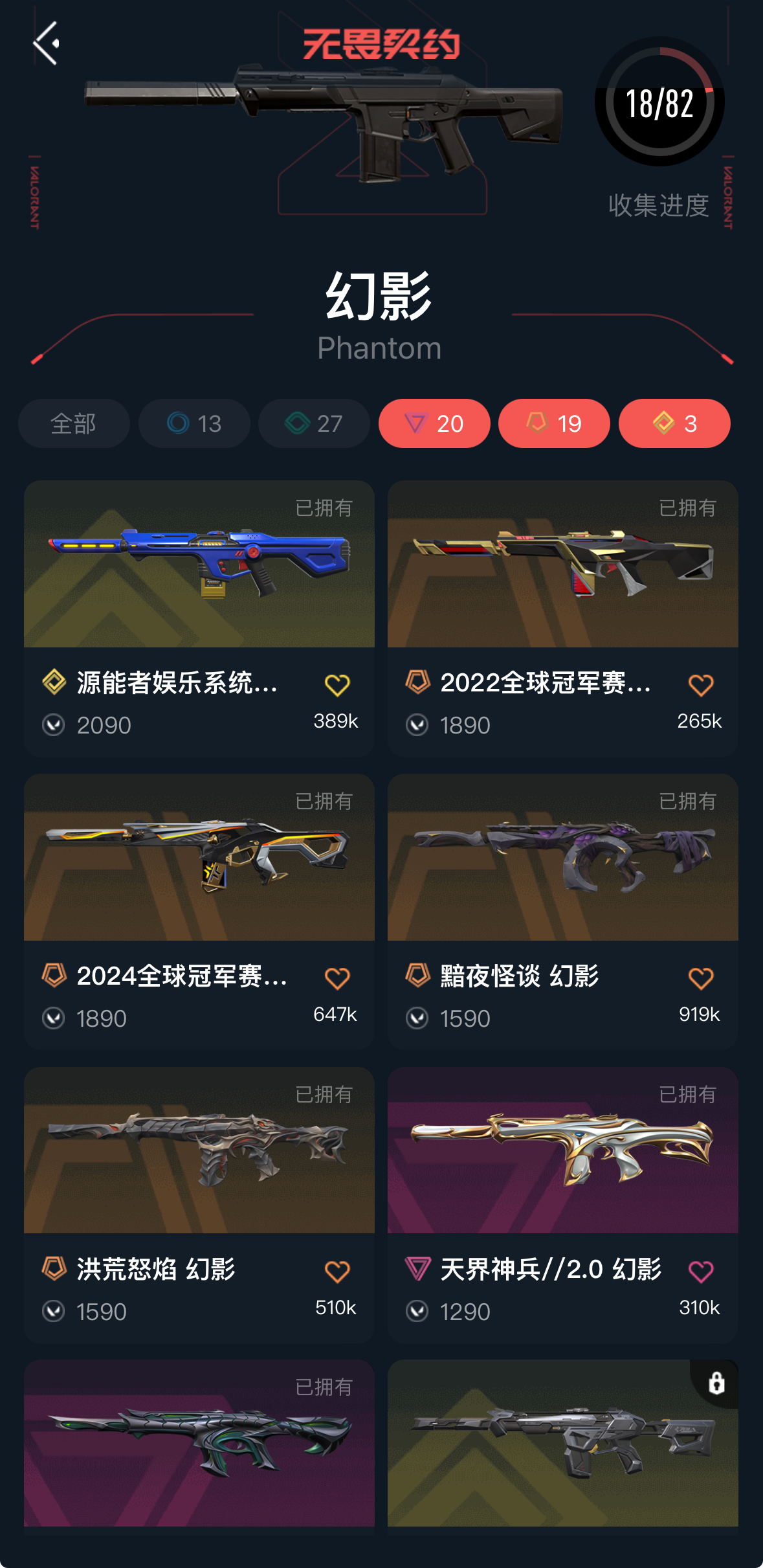This screenshot has height=1568, width=763.
Task: Toggle the blue tier filter showing 13
Action: pyautogui.click(x=194, y=423)
